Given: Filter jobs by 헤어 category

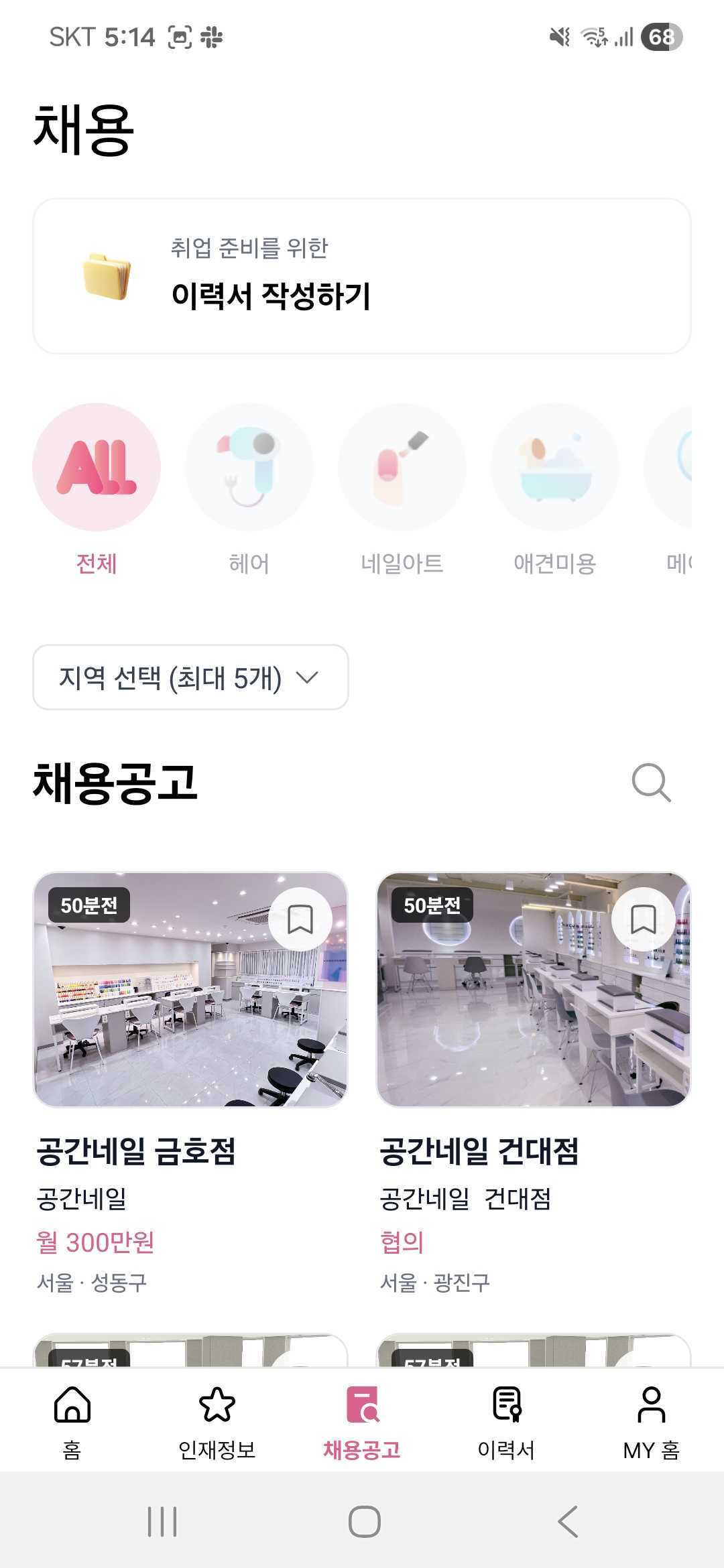Looking at the screenshot, I should (249, 468).
